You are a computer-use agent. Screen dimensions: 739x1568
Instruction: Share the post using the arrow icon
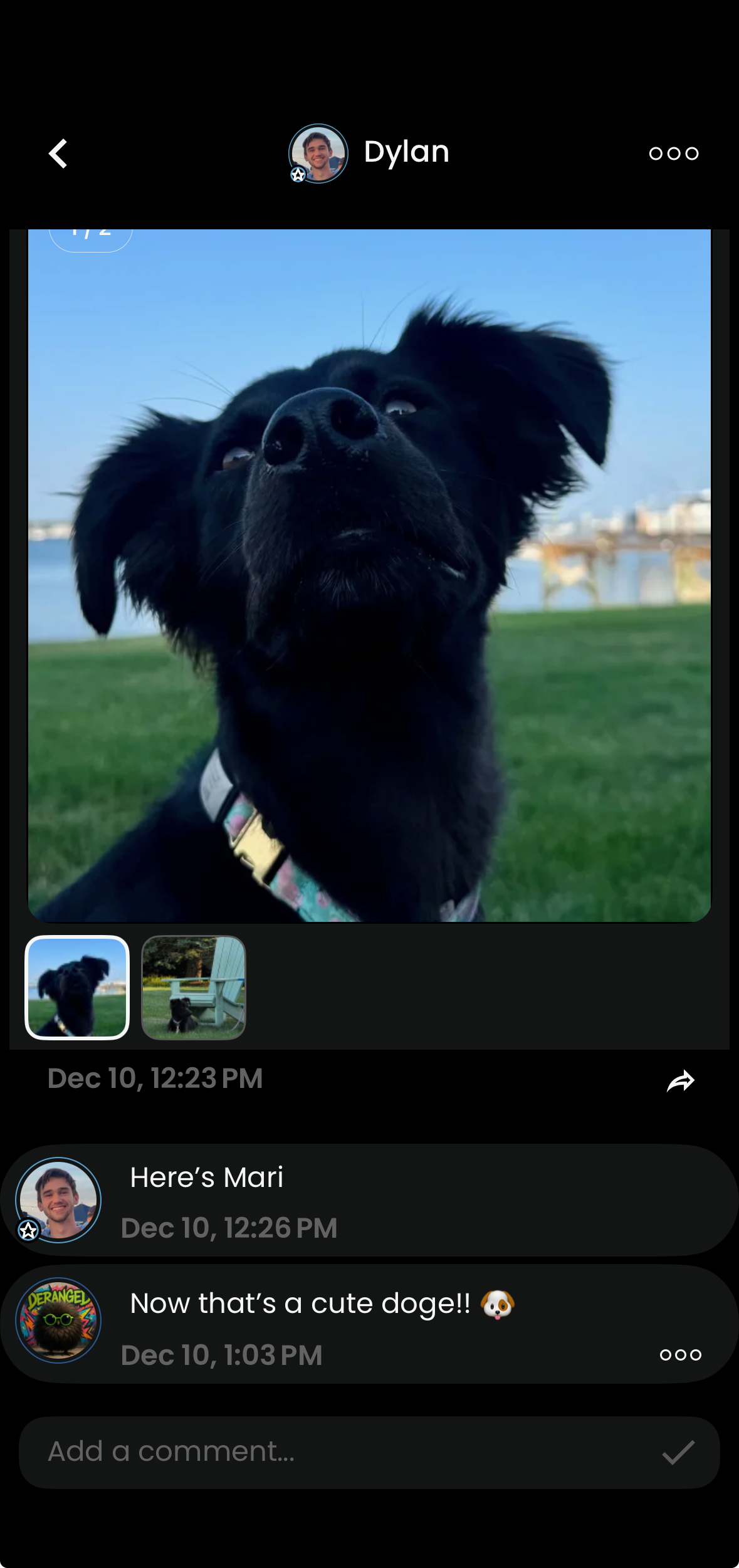681,1079
